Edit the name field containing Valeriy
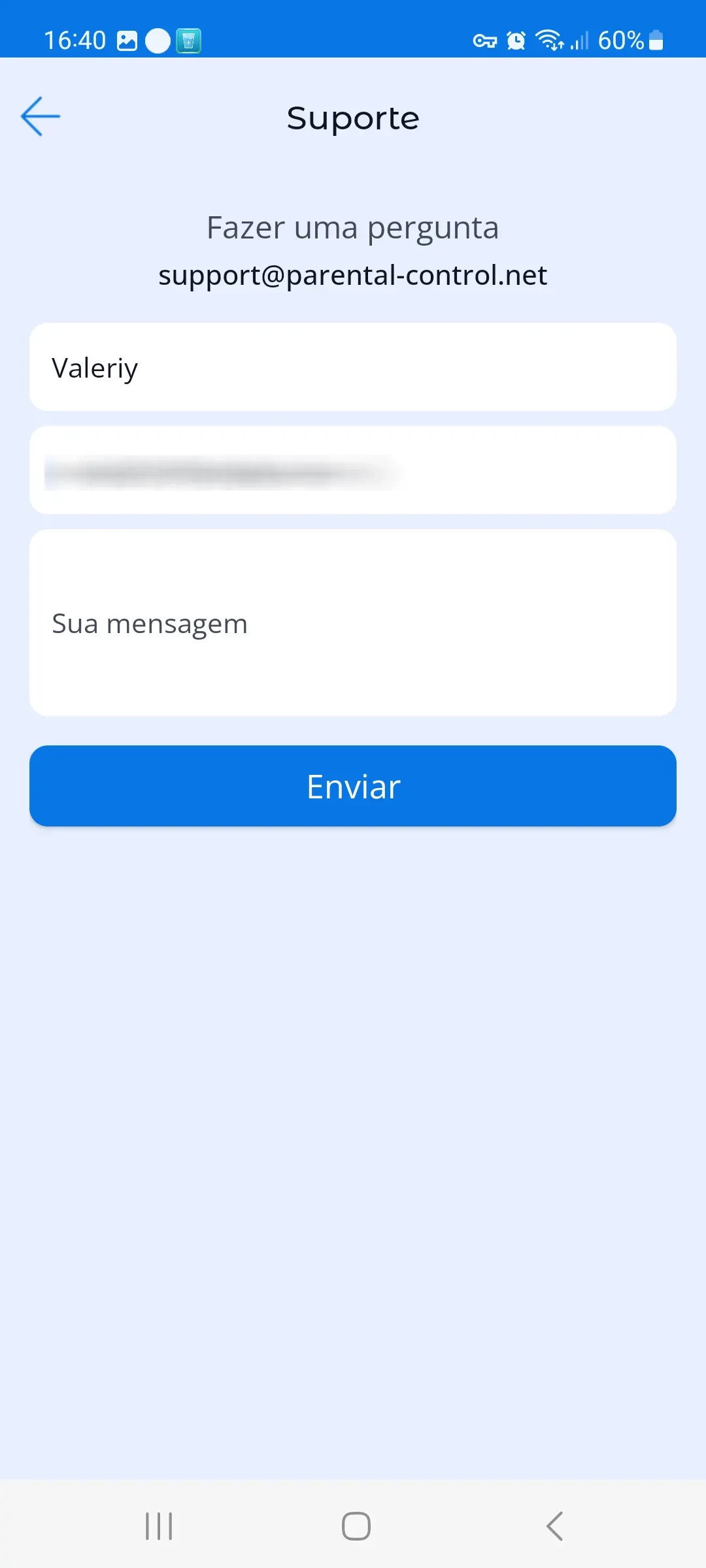The height and width of the screenshot is (1568, 706). 353,367
